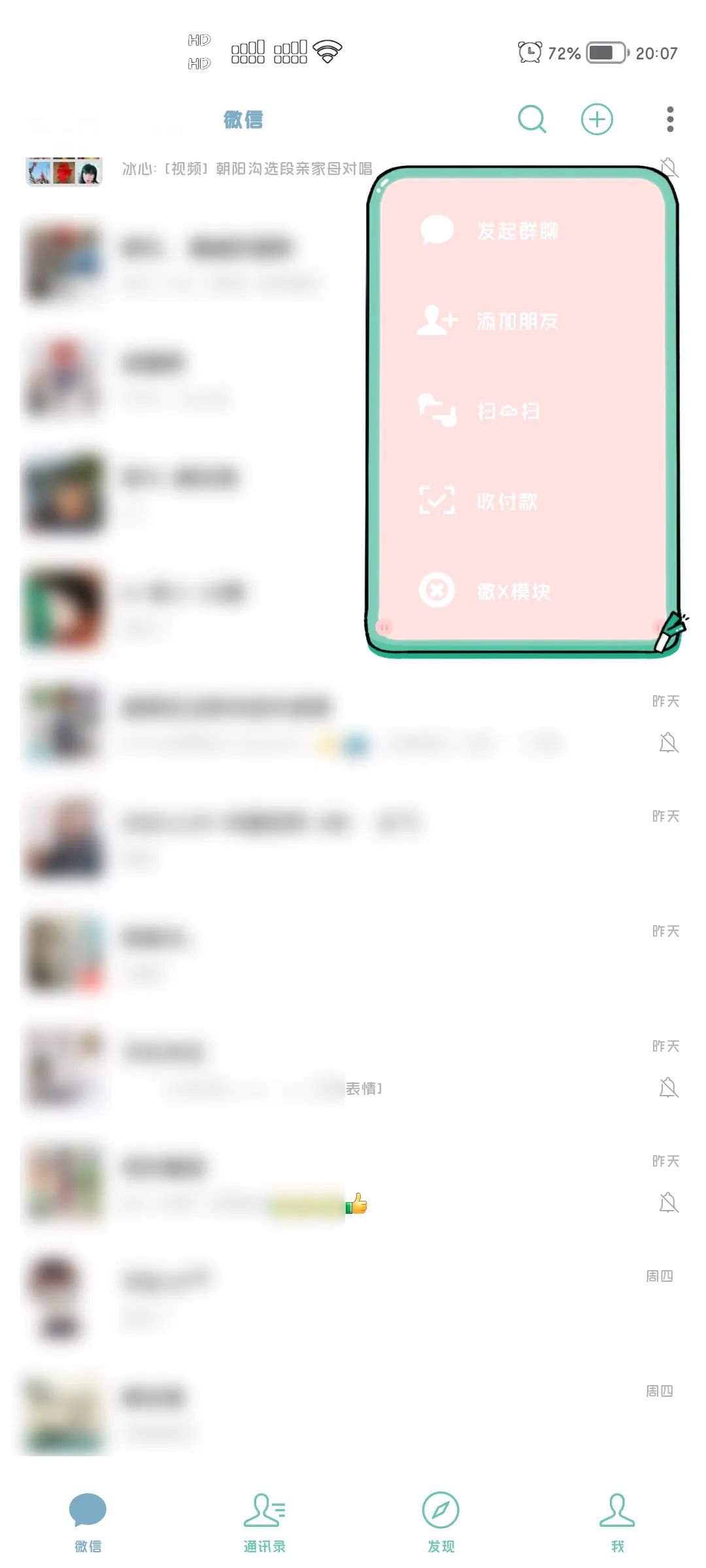The image size is (706, 1568).
Task: Open 扫一扫 scanner option
Action: (x=507, y=412)
